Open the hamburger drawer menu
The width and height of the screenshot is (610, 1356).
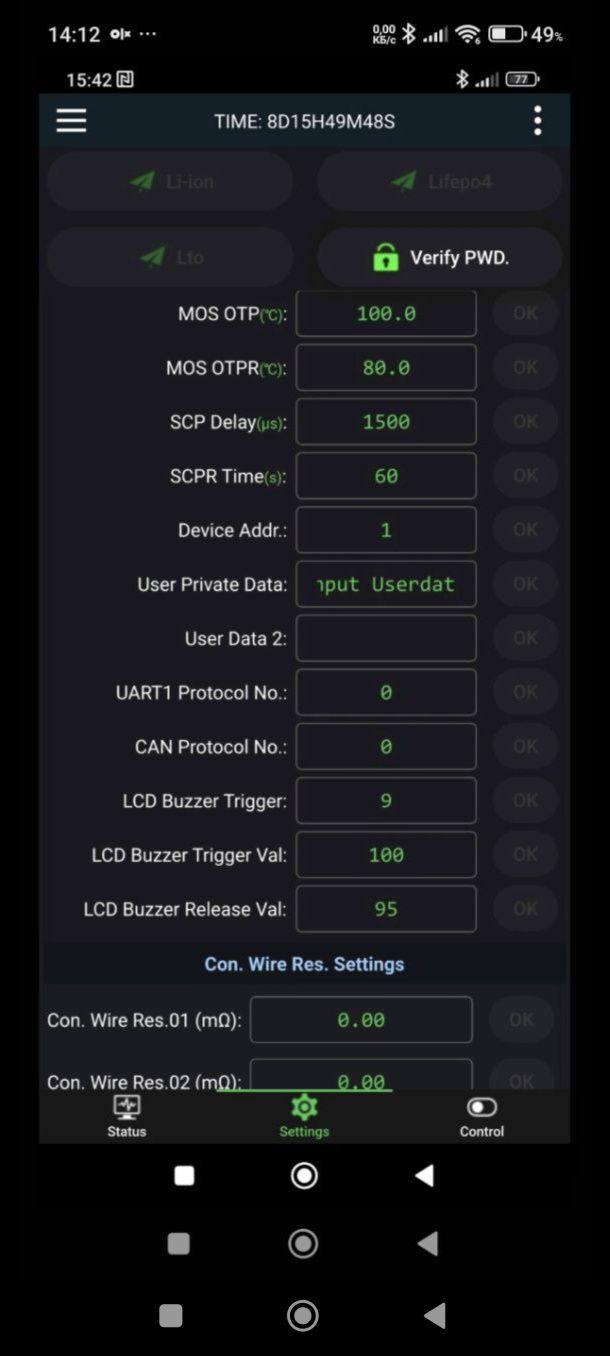(x=71, y=121)
